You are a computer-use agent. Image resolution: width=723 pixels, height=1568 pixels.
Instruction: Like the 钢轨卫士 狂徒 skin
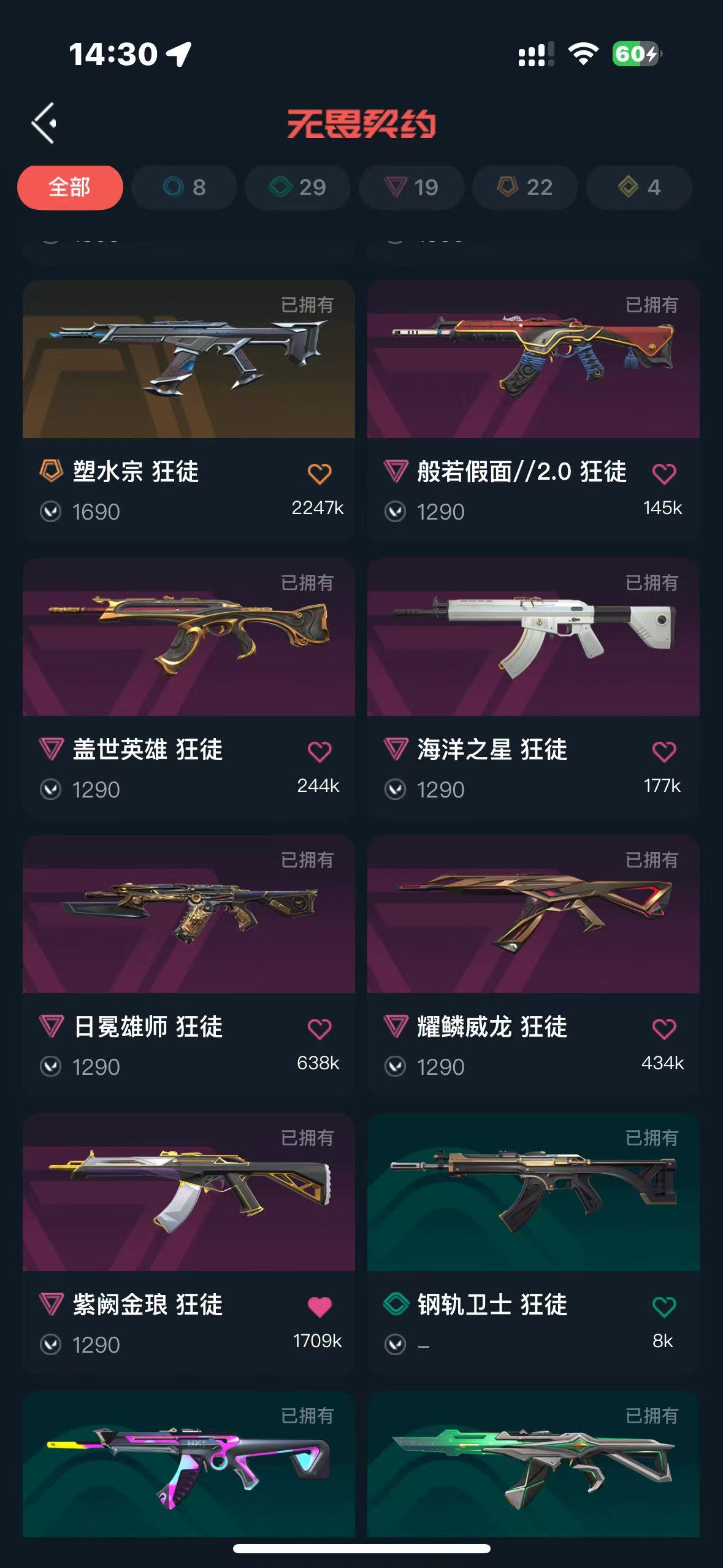[664, 1307]
